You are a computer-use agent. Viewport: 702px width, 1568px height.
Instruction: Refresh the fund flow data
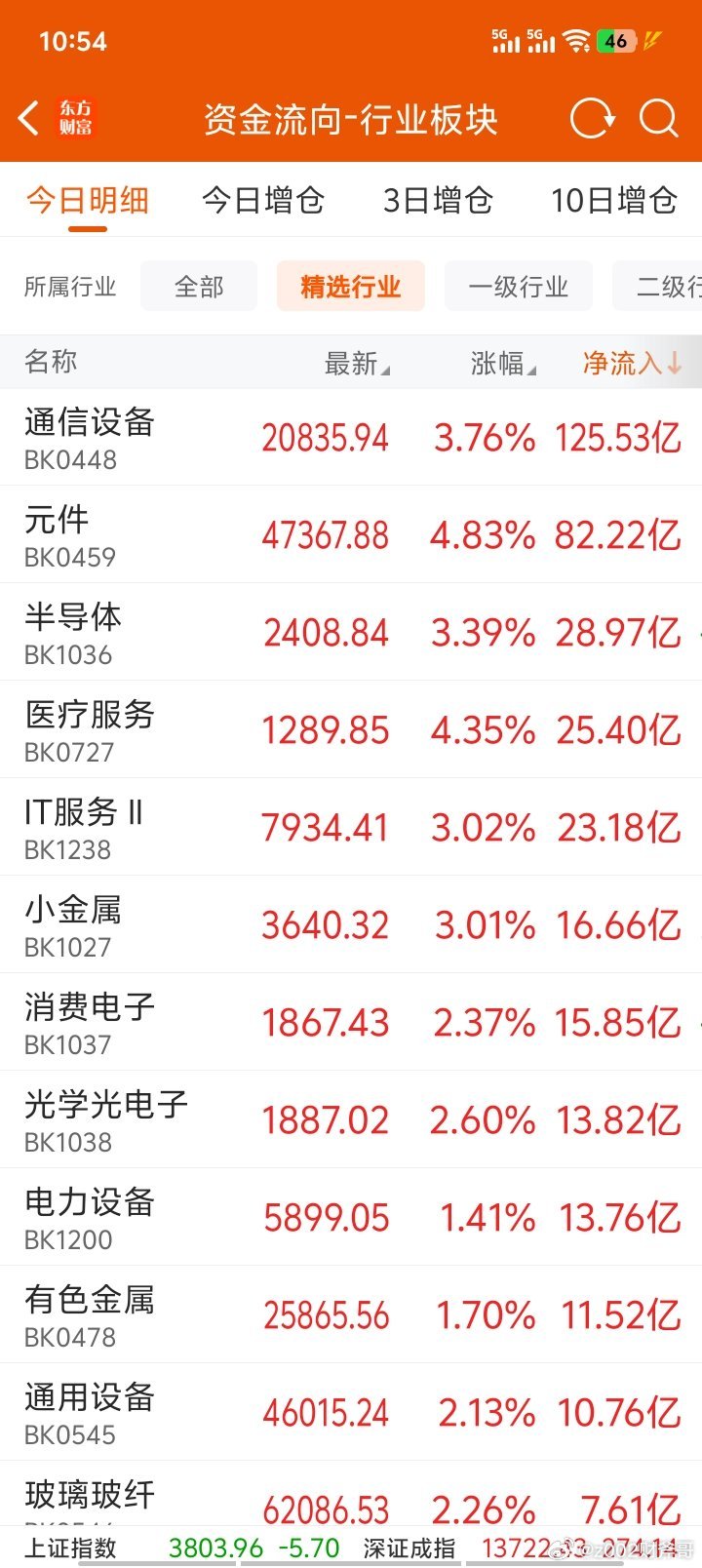(592, 119)
